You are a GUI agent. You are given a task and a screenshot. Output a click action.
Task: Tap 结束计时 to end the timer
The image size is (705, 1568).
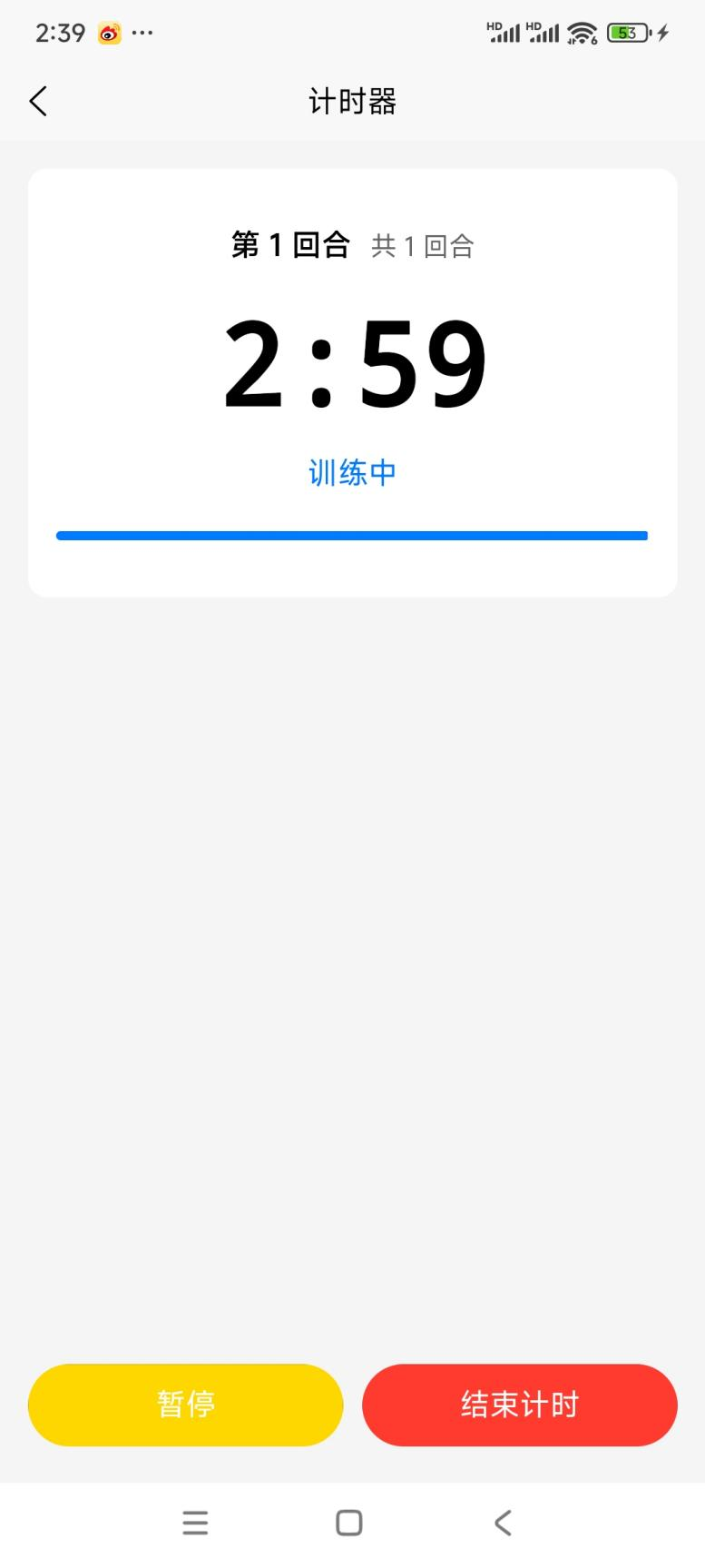[519, 1404]
